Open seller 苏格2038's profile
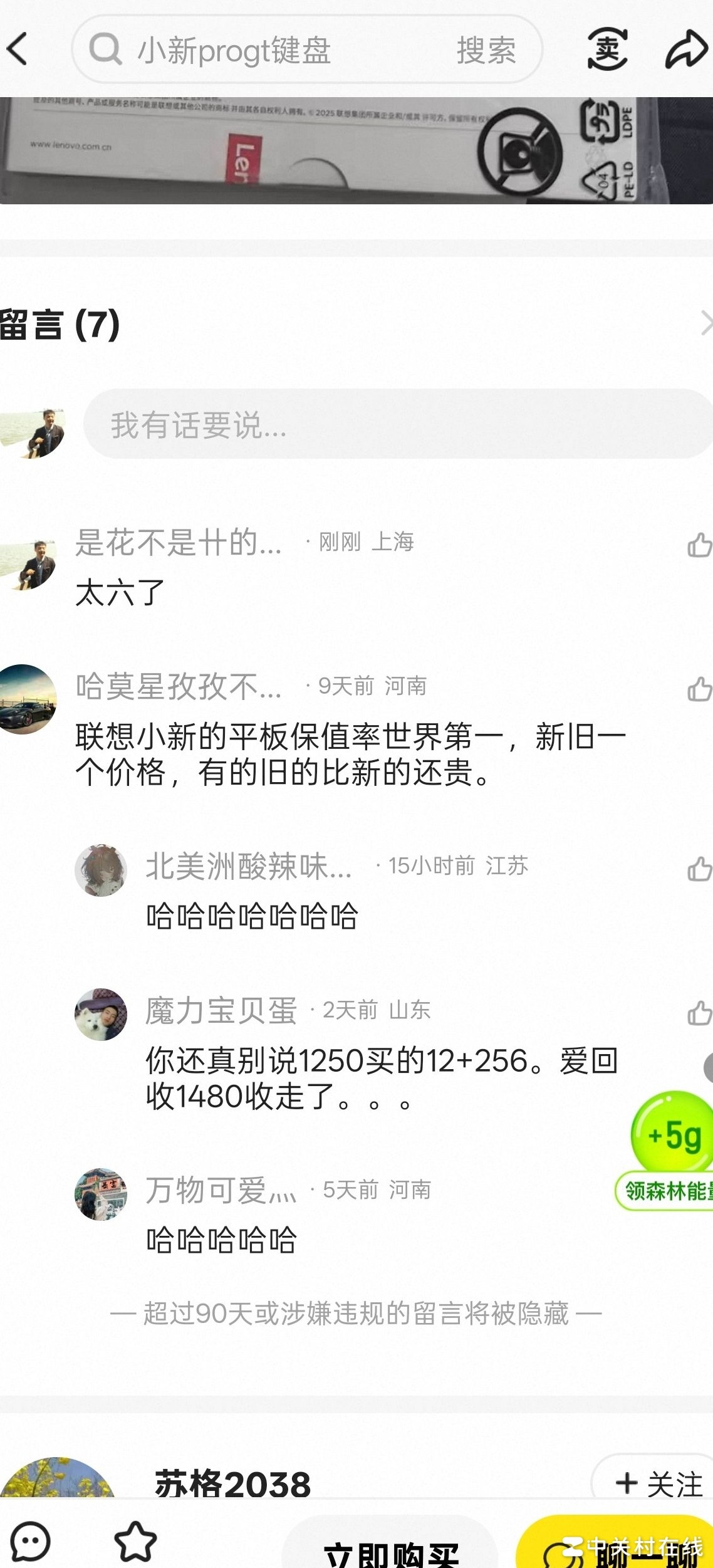713x1568 pixels. (x=232, y=1484)
